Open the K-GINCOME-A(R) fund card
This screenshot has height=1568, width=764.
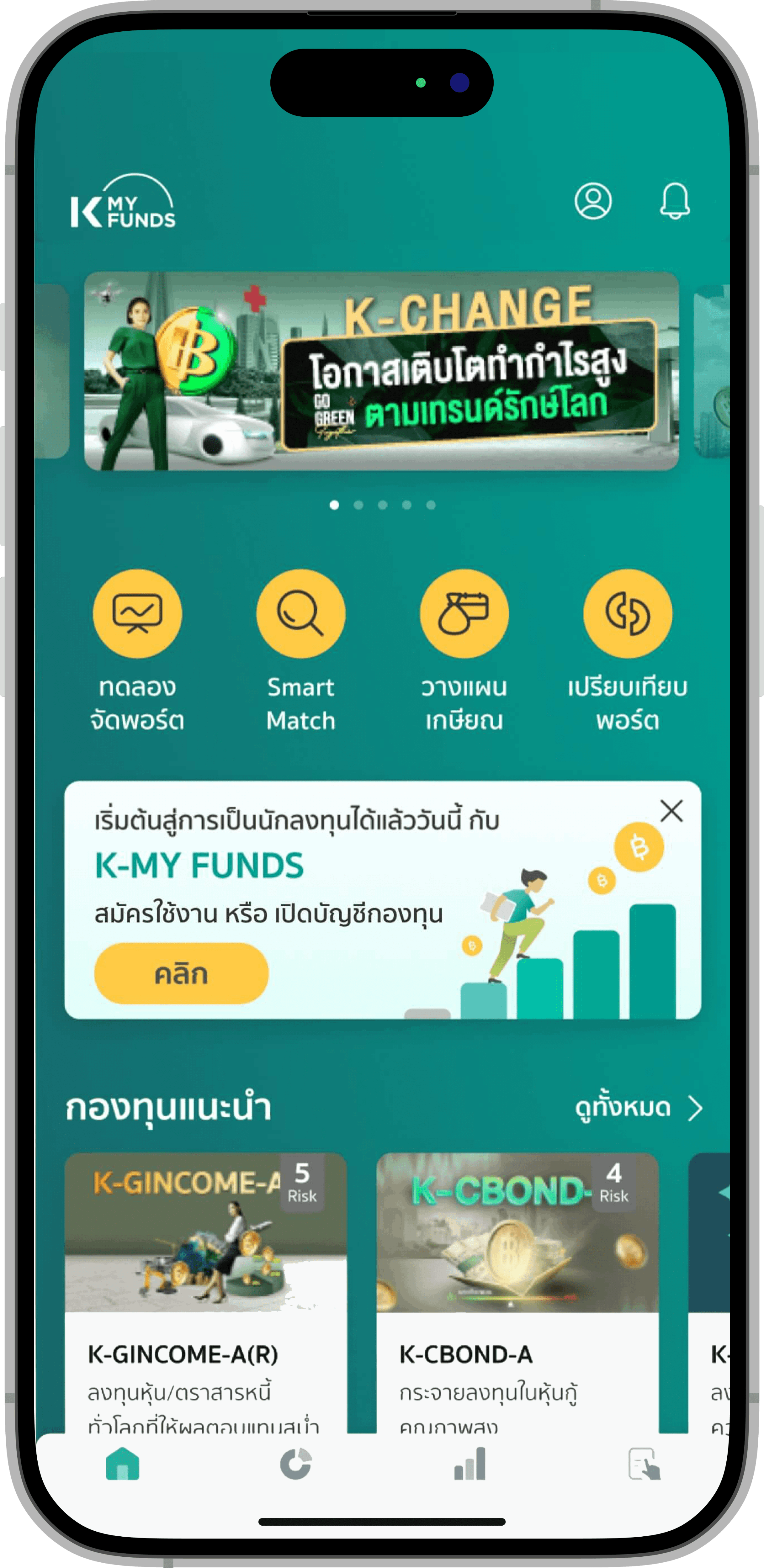tap(206, 1290)
